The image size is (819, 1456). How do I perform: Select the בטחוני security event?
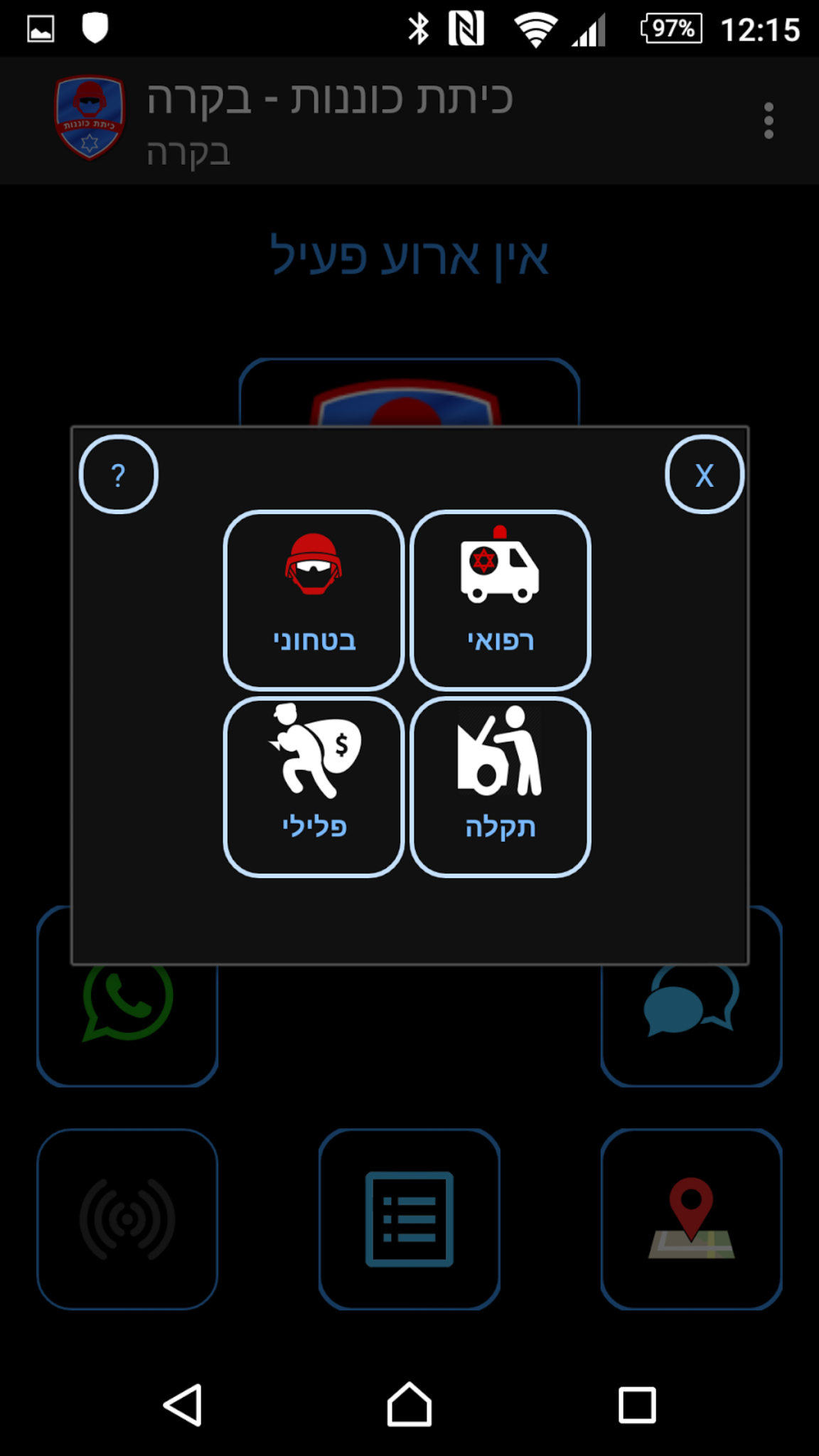tap(314, 600)
